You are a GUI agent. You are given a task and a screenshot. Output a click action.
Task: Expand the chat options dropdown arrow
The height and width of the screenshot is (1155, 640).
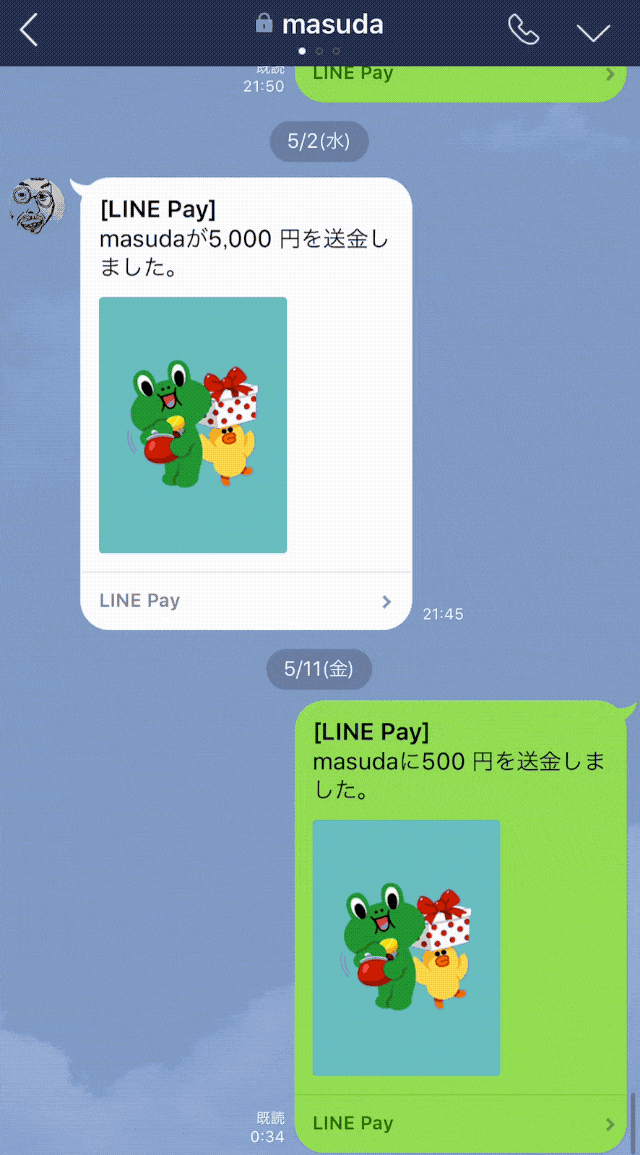(x=593, y=32)
